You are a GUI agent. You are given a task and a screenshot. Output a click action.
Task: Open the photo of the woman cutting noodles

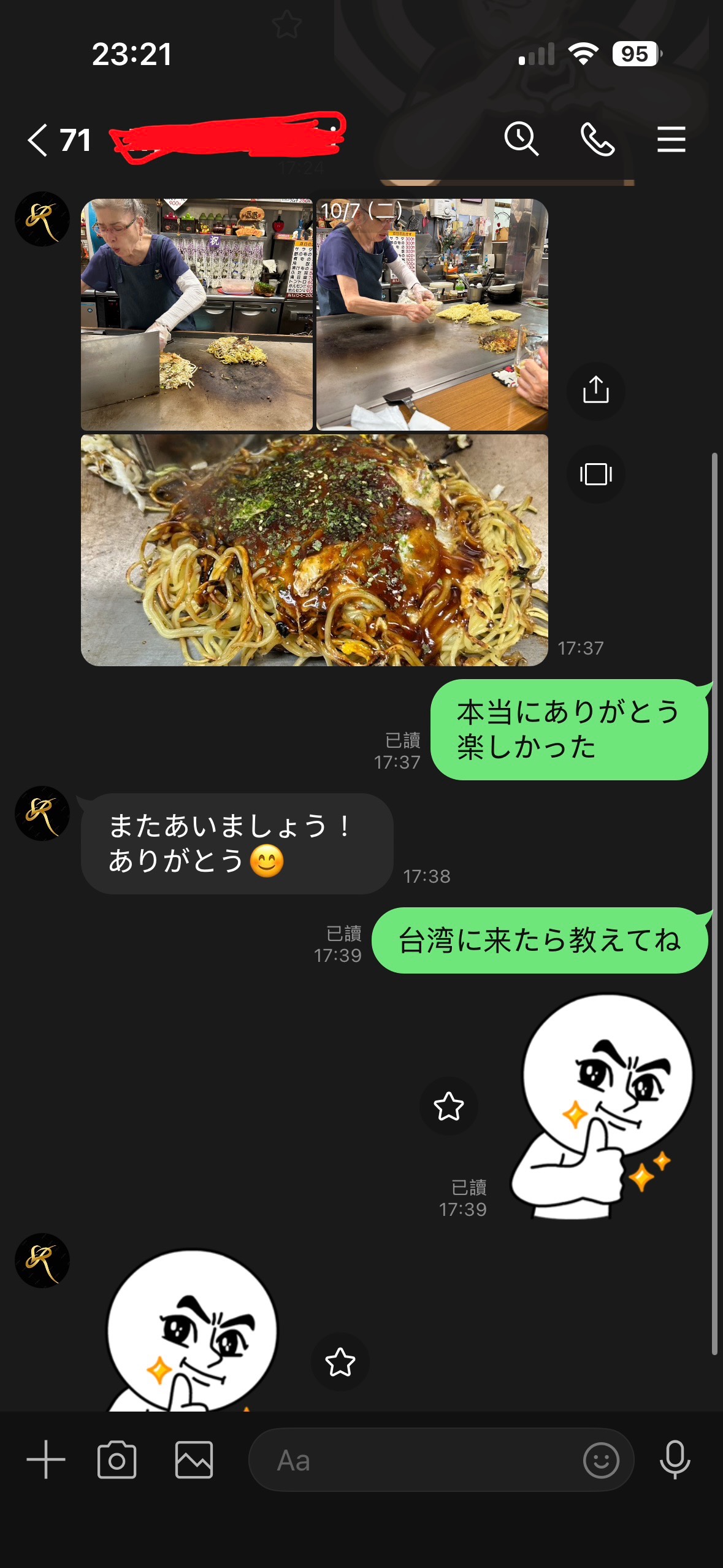point(197,314)
